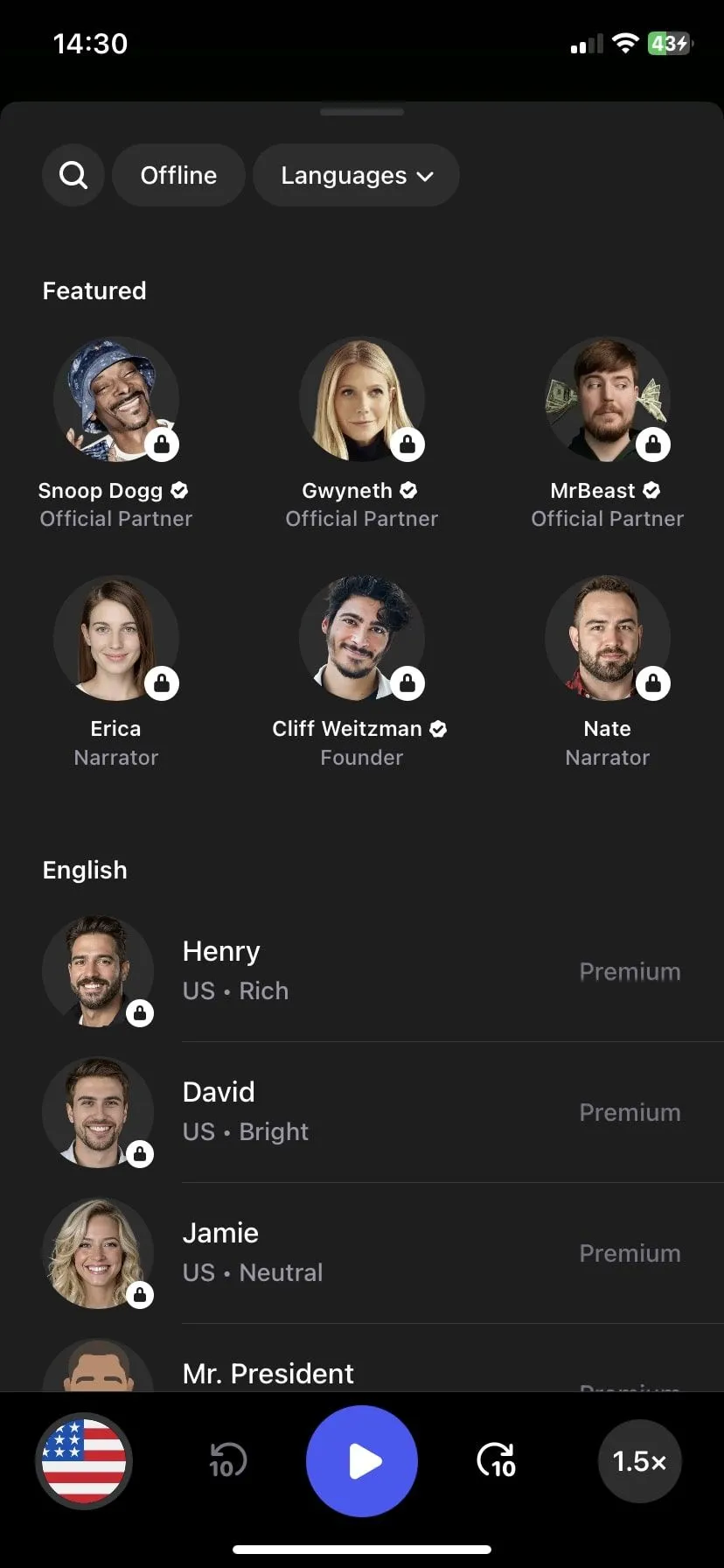The height and width of the screenshot is (1568, 724).
Task: Start playback with the play button
Action: (x=362, y=1461)
